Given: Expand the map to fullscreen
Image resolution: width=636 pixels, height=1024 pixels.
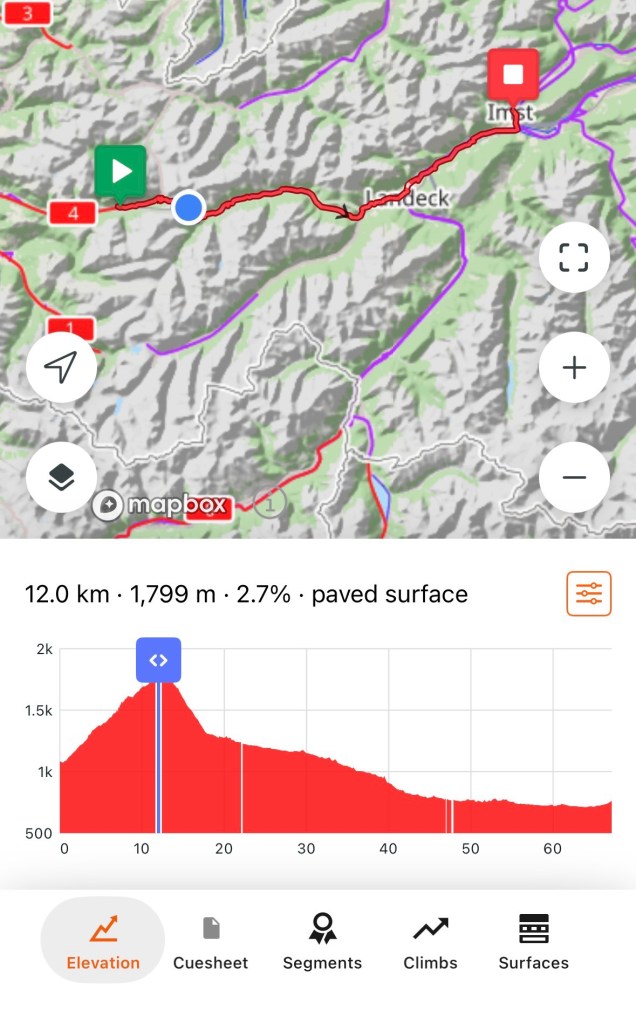Looking at the screenshot, I should click(574, 257).
